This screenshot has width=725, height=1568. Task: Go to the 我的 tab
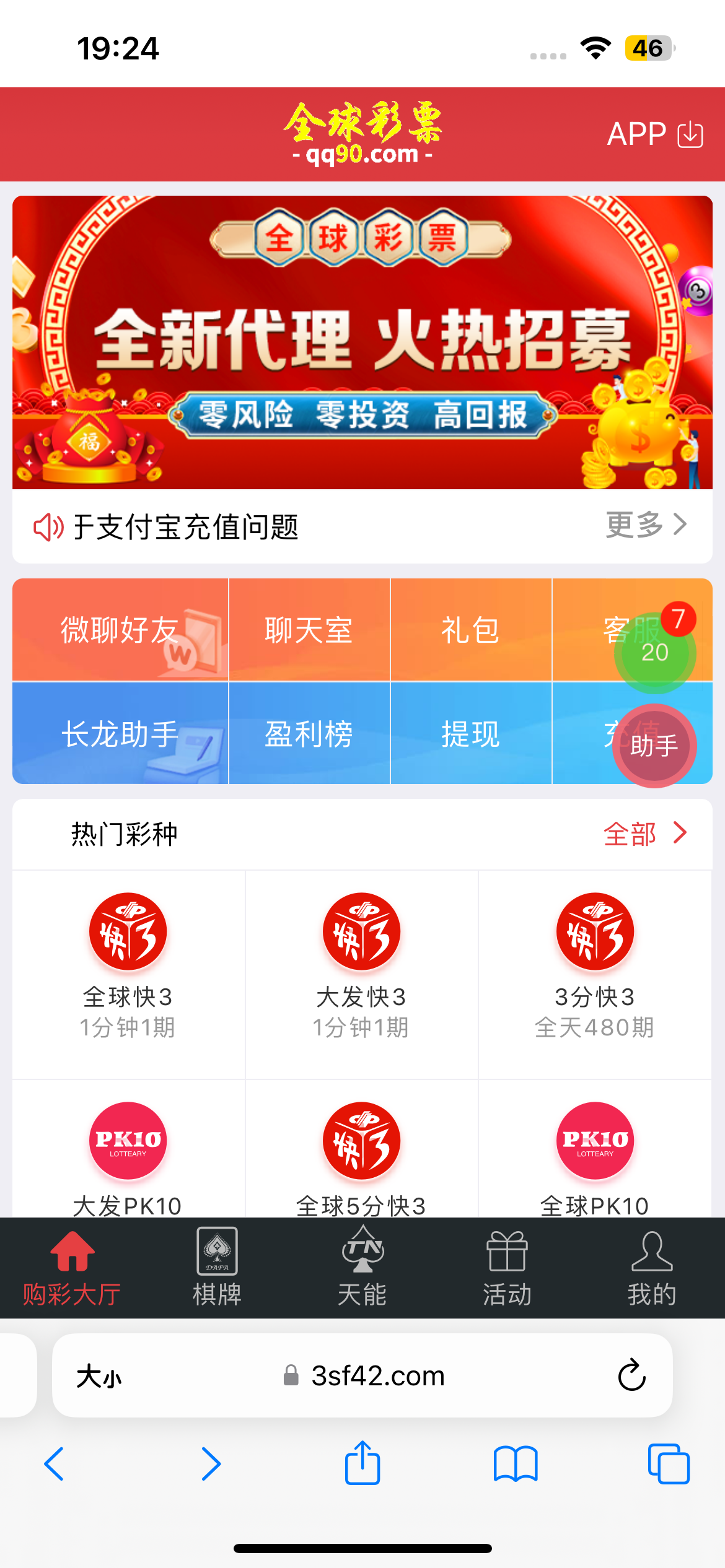tap(652, 1266)
